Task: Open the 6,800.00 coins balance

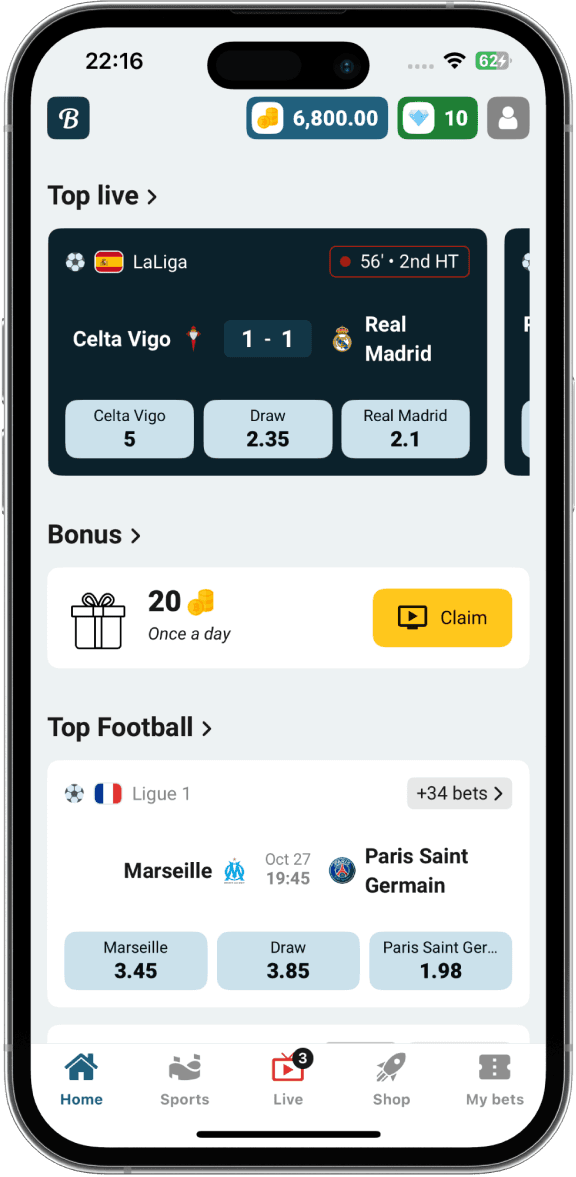Action: pos(317,118)
